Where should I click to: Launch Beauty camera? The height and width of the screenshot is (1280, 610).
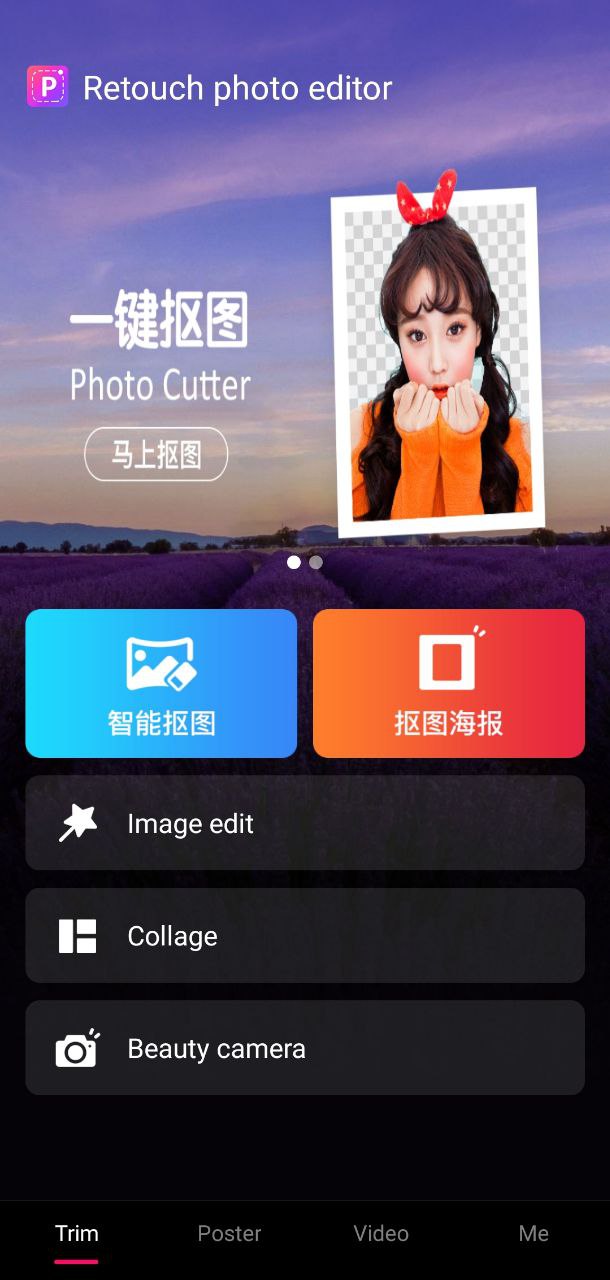[x=304, y=1048]
